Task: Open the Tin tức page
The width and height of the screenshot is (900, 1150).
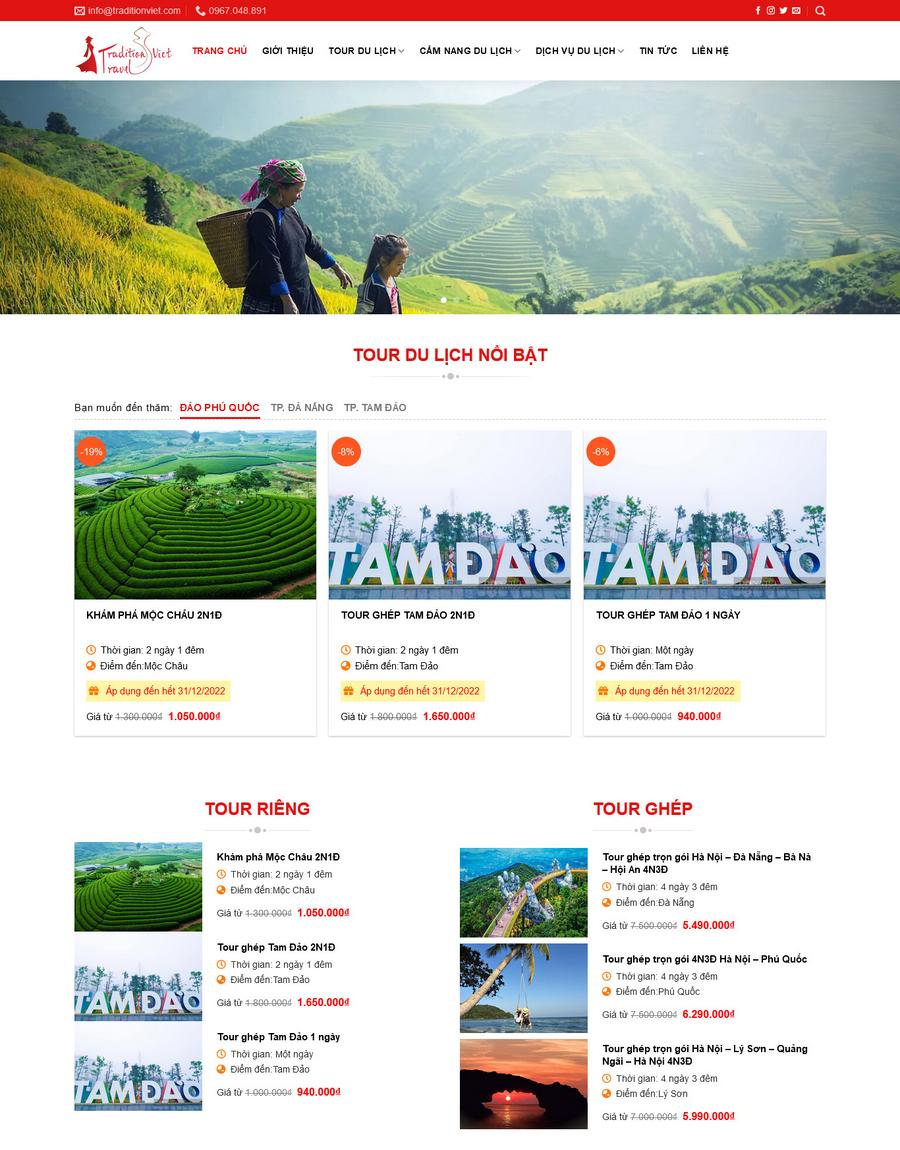Action: 658,51
